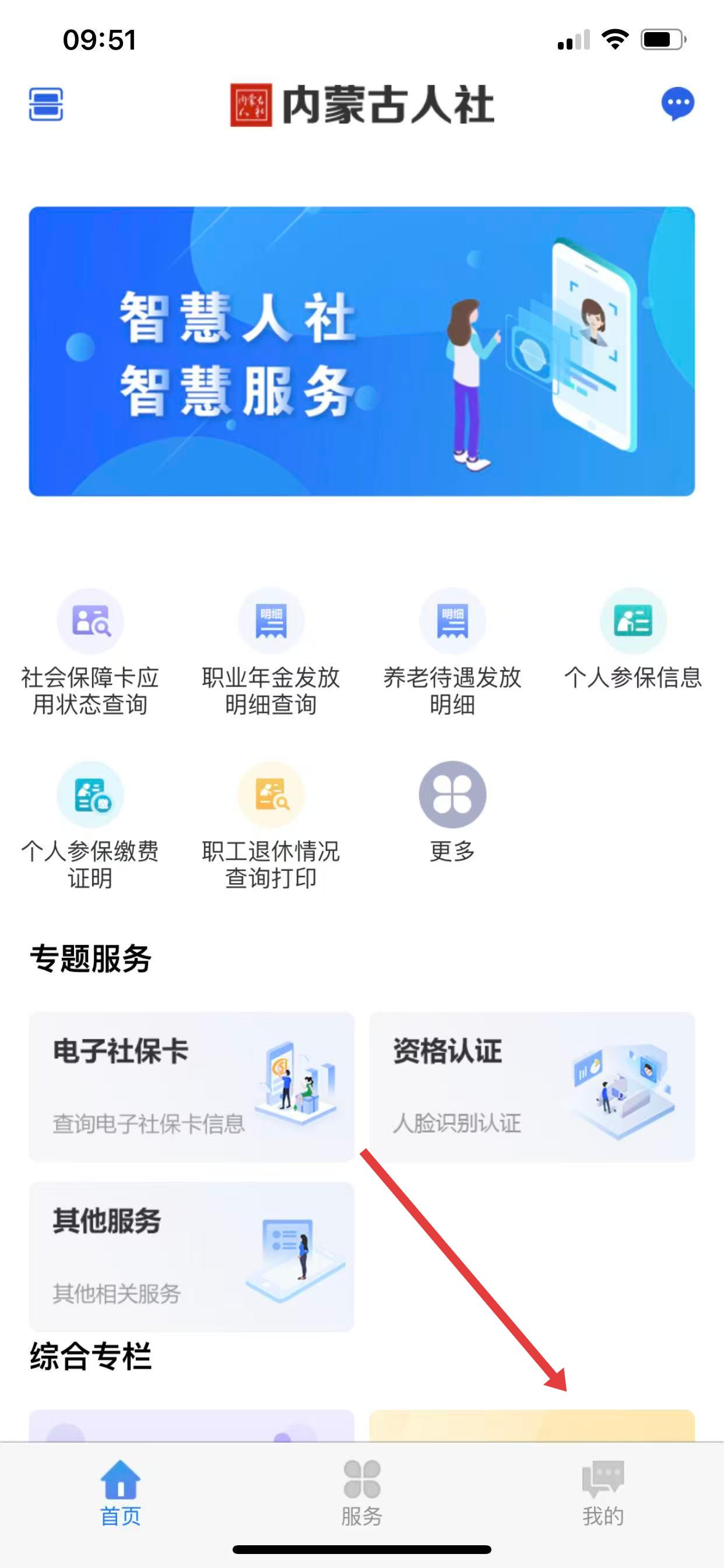Open the message bubble icon
Viewport: 724px width, 1568px height.
tap(677, 104)
